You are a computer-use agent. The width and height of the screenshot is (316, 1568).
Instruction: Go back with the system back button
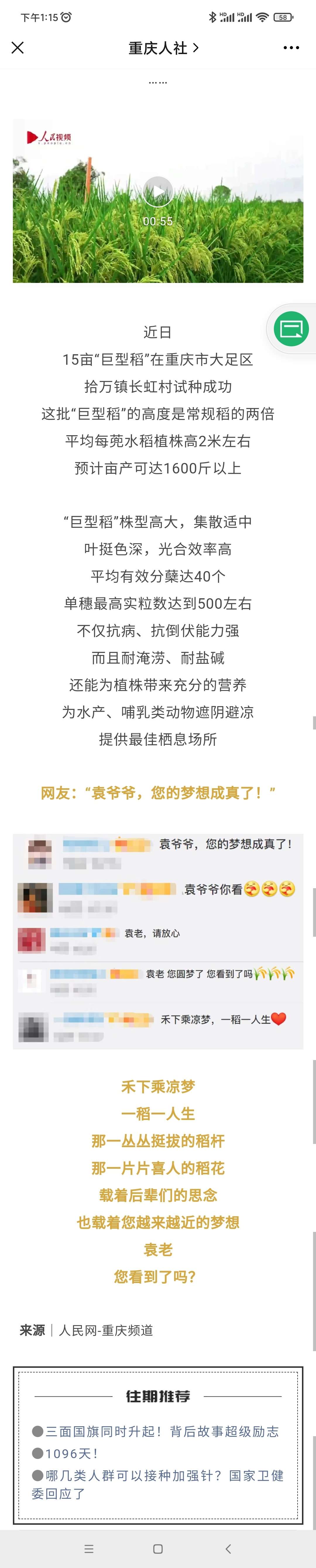coord(228,1548)
